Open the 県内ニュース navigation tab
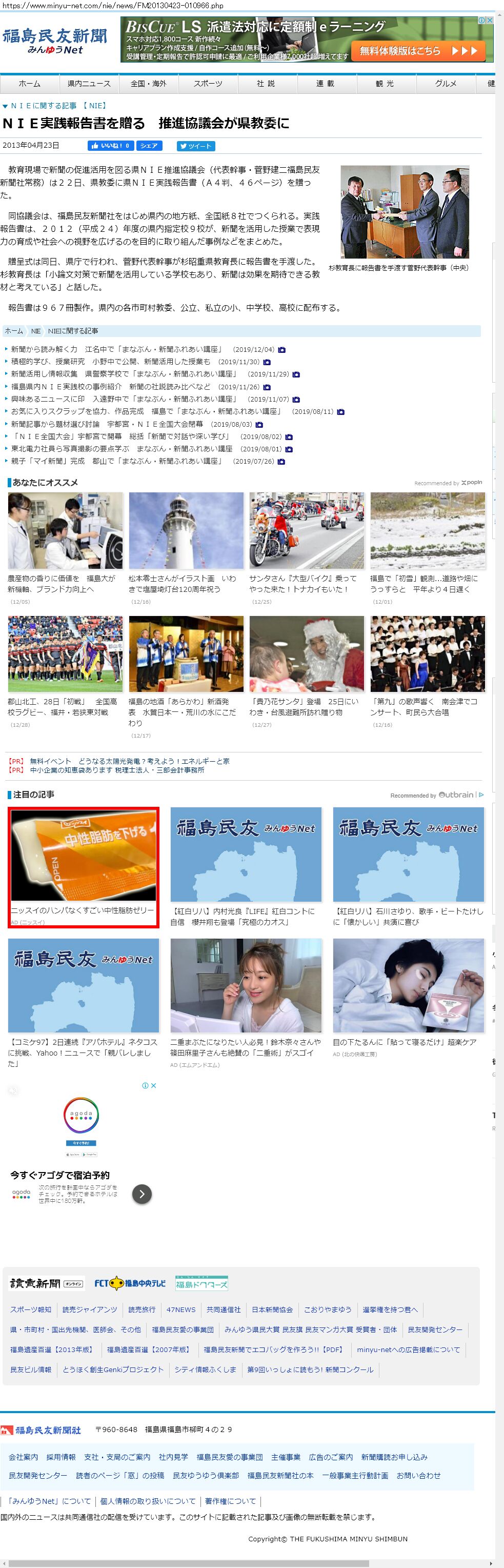 89,84
